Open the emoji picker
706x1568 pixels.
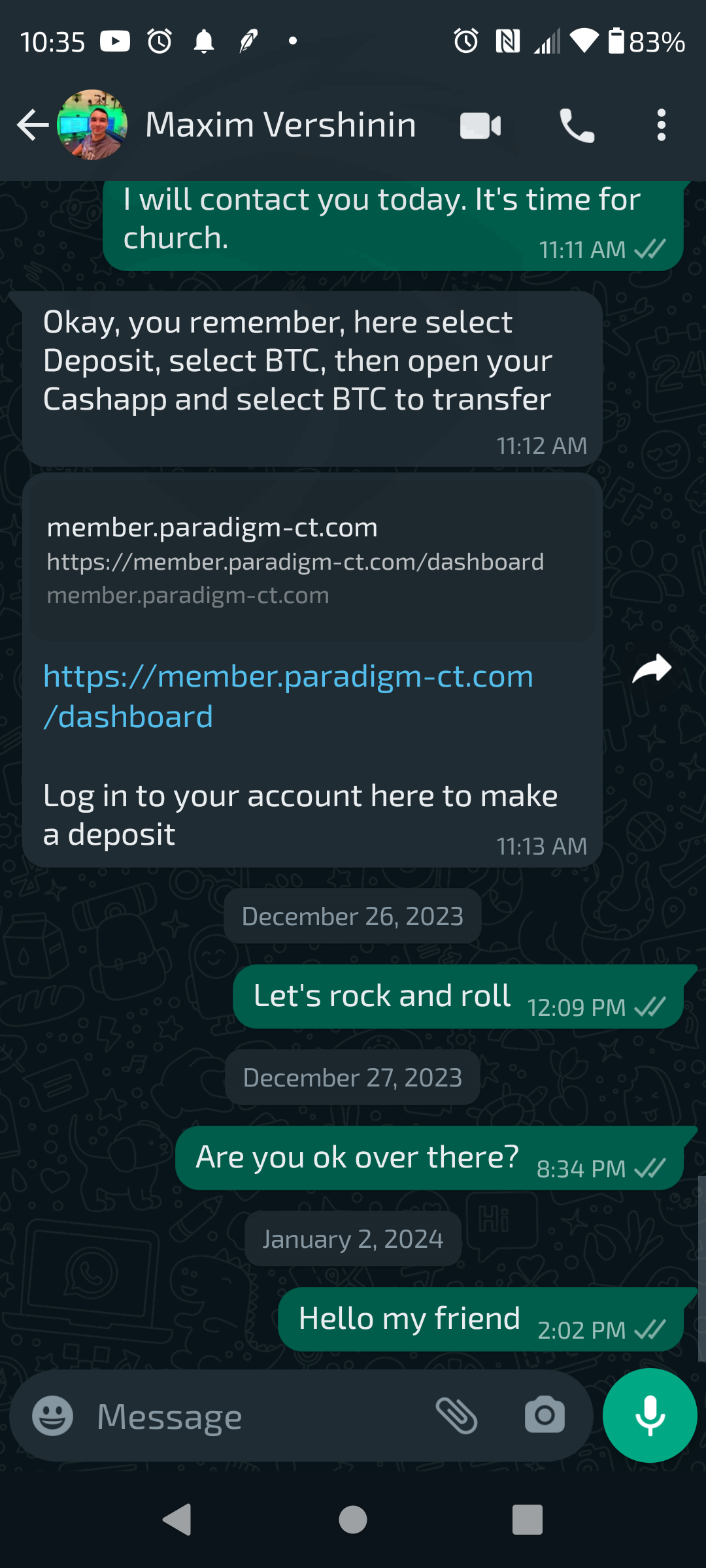(53, 1416)
